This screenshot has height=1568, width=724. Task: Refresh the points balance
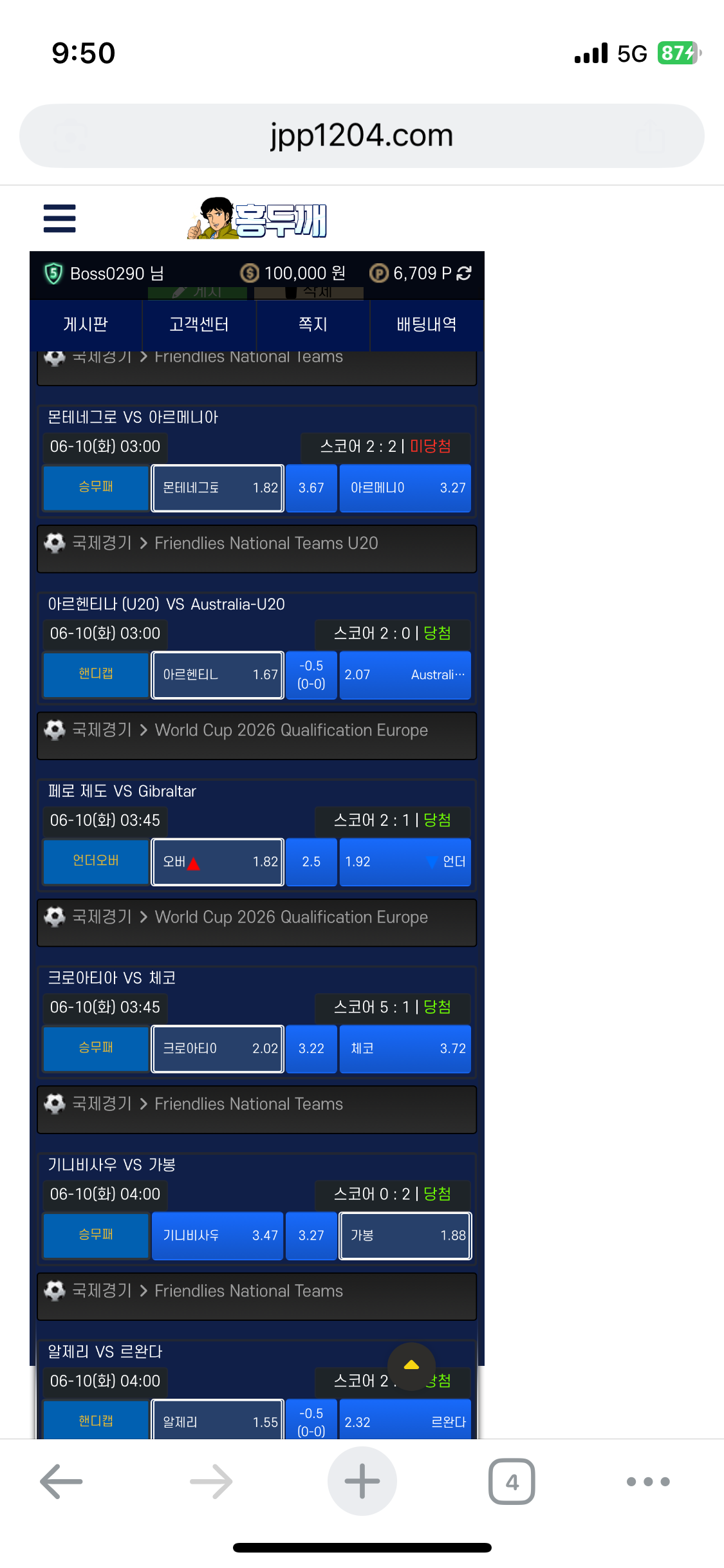[464, 274]
